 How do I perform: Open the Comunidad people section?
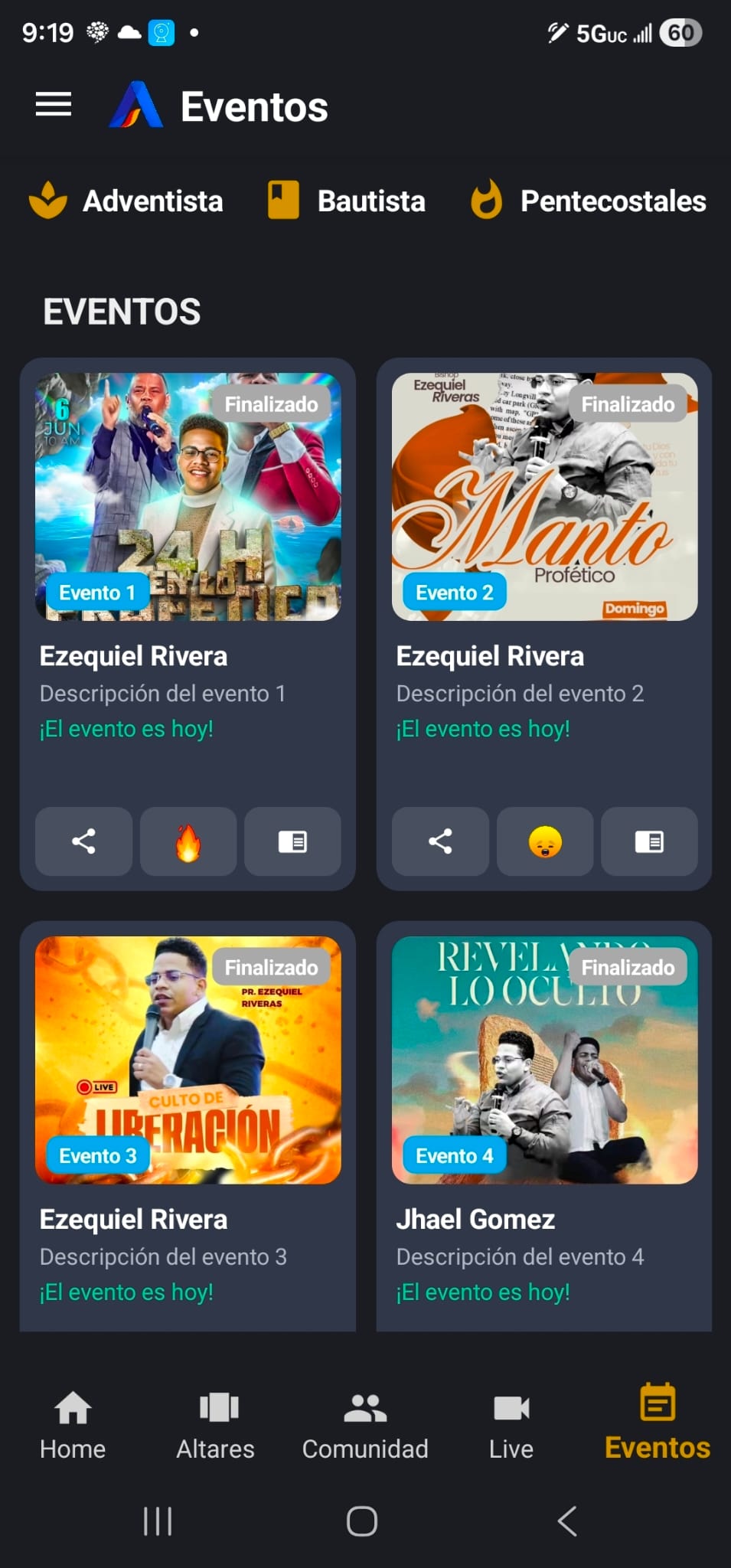click(x=365, y=1422)
